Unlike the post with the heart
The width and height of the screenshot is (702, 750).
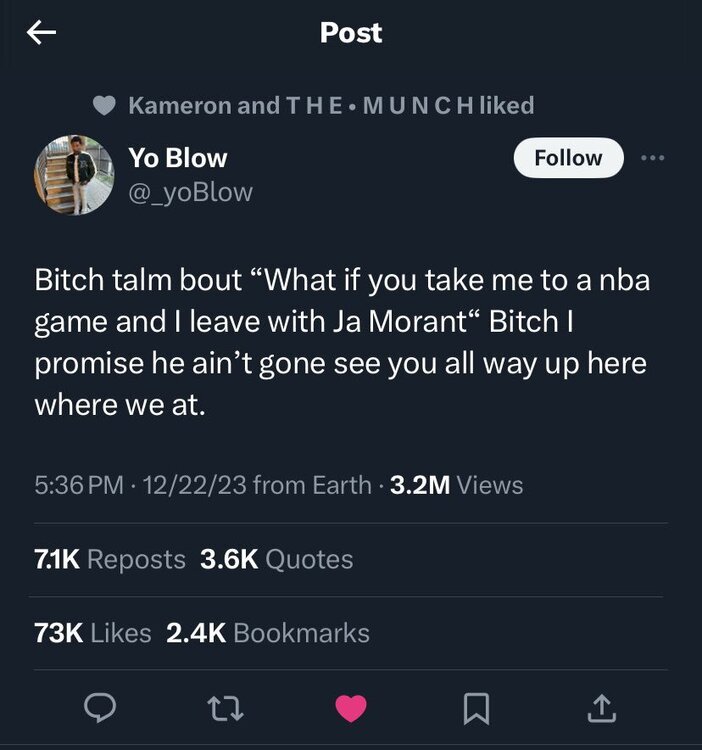tap(350, 708)
